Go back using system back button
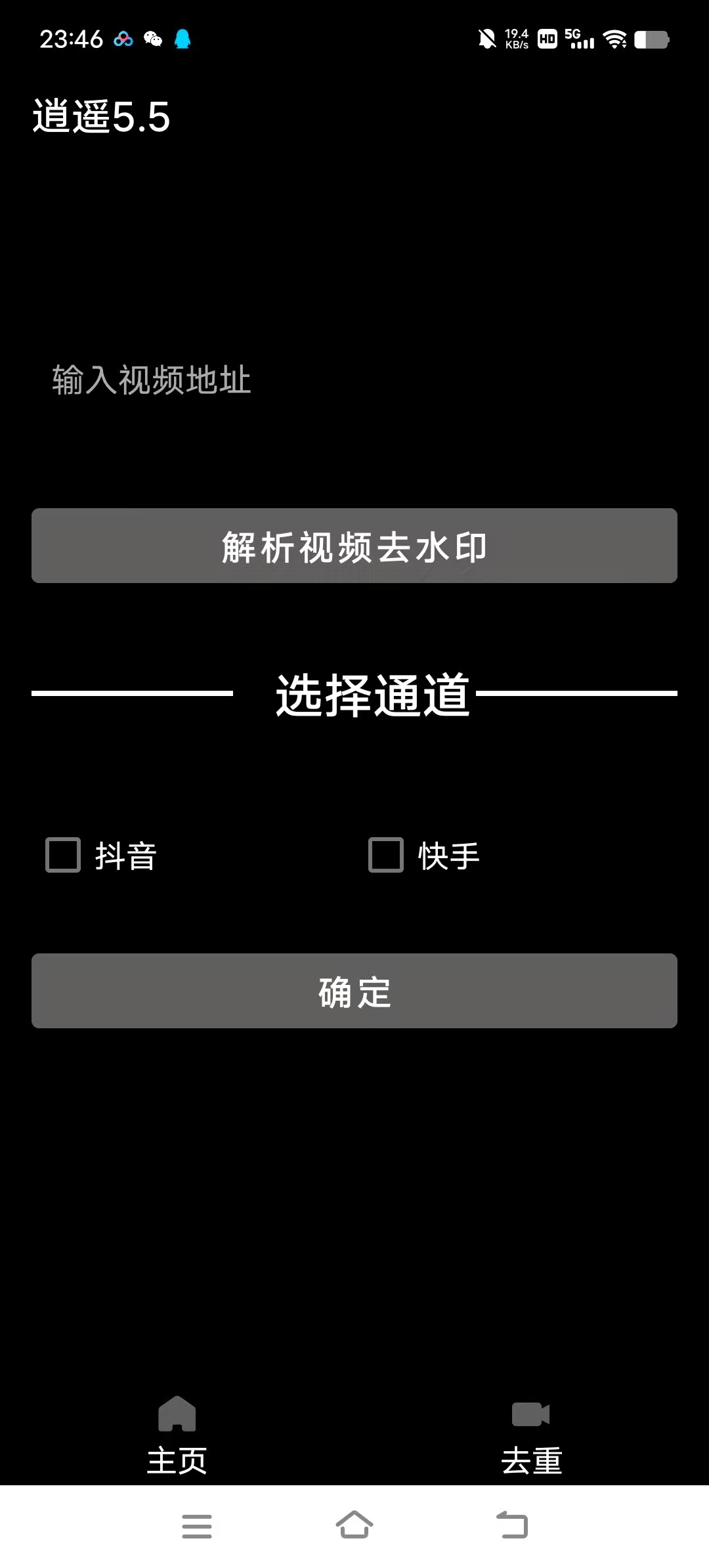This screenshot has height=1568, width=709. coord(512,1525)
